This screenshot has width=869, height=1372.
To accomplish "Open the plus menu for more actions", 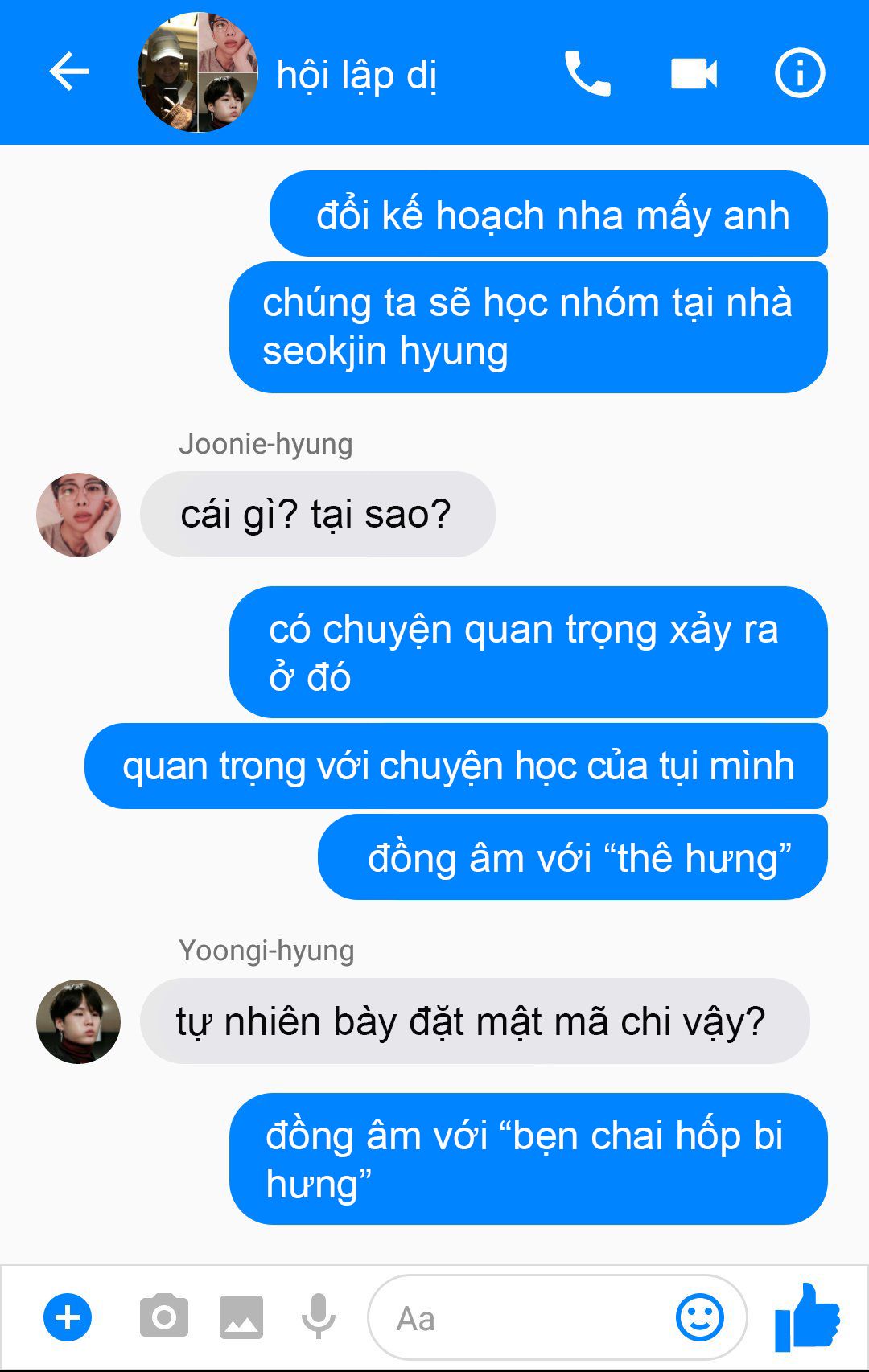I will (x=68, y=1318).
